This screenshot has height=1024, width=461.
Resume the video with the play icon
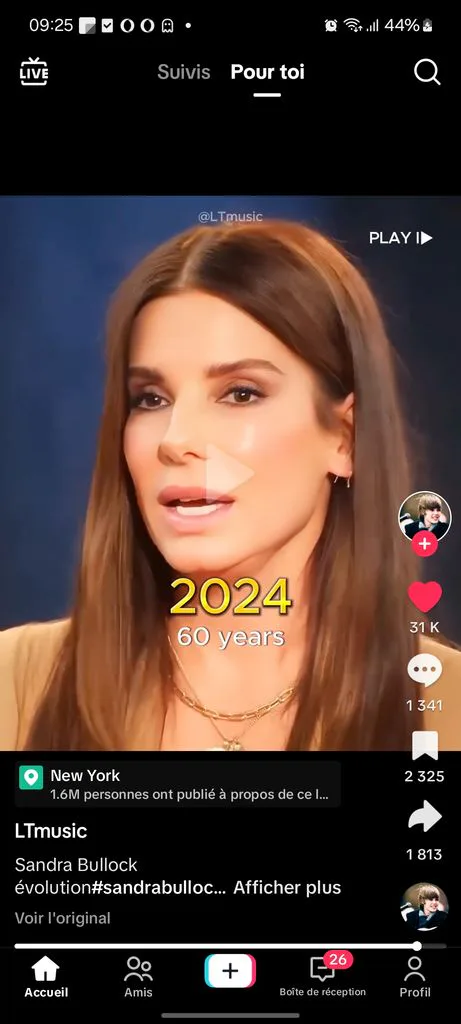coord(230,472)
